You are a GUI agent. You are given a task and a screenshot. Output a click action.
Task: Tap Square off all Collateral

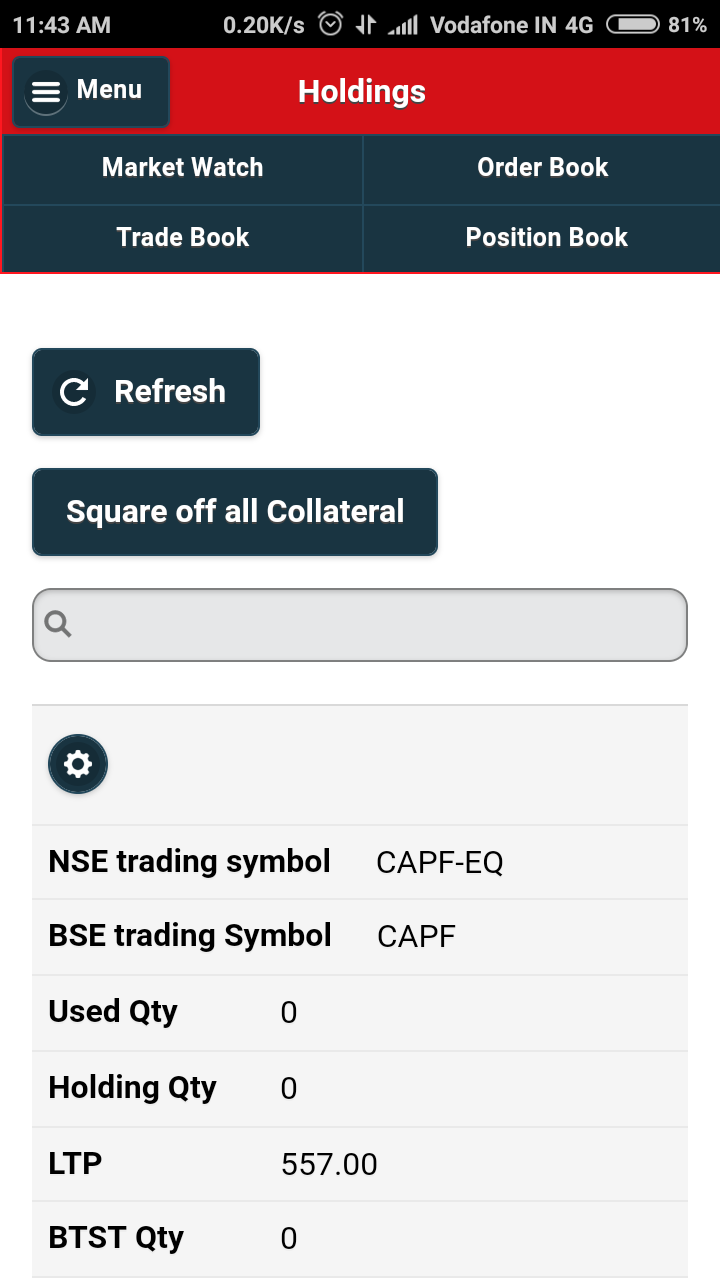pos(235,512)
